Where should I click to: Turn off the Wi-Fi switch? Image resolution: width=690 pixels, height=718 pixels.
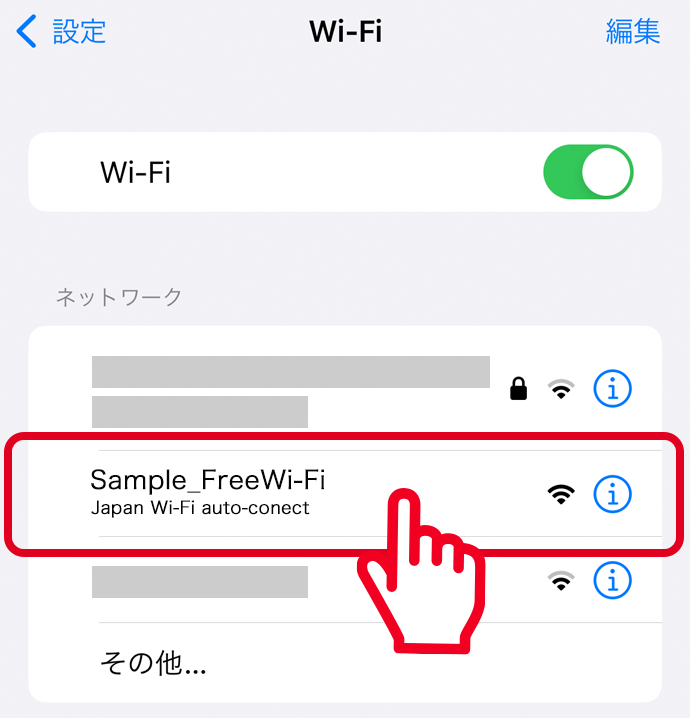pyautogui.click(x=588, y=173)
